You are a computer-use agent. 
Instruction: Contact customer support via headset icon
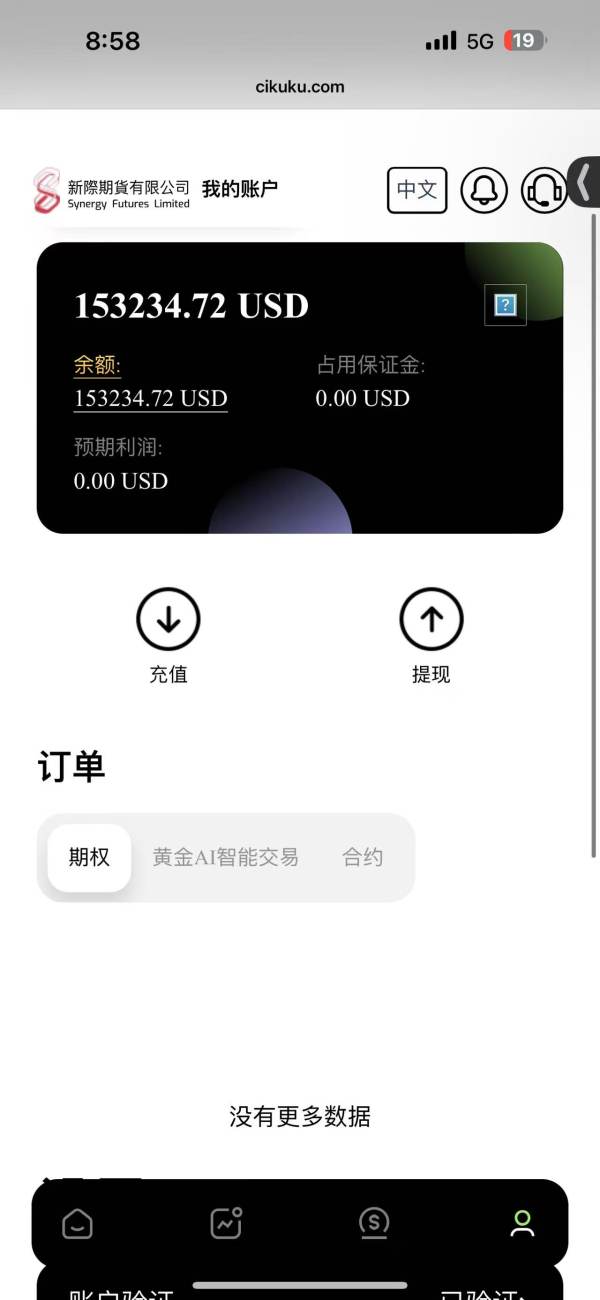coord(544,190)
